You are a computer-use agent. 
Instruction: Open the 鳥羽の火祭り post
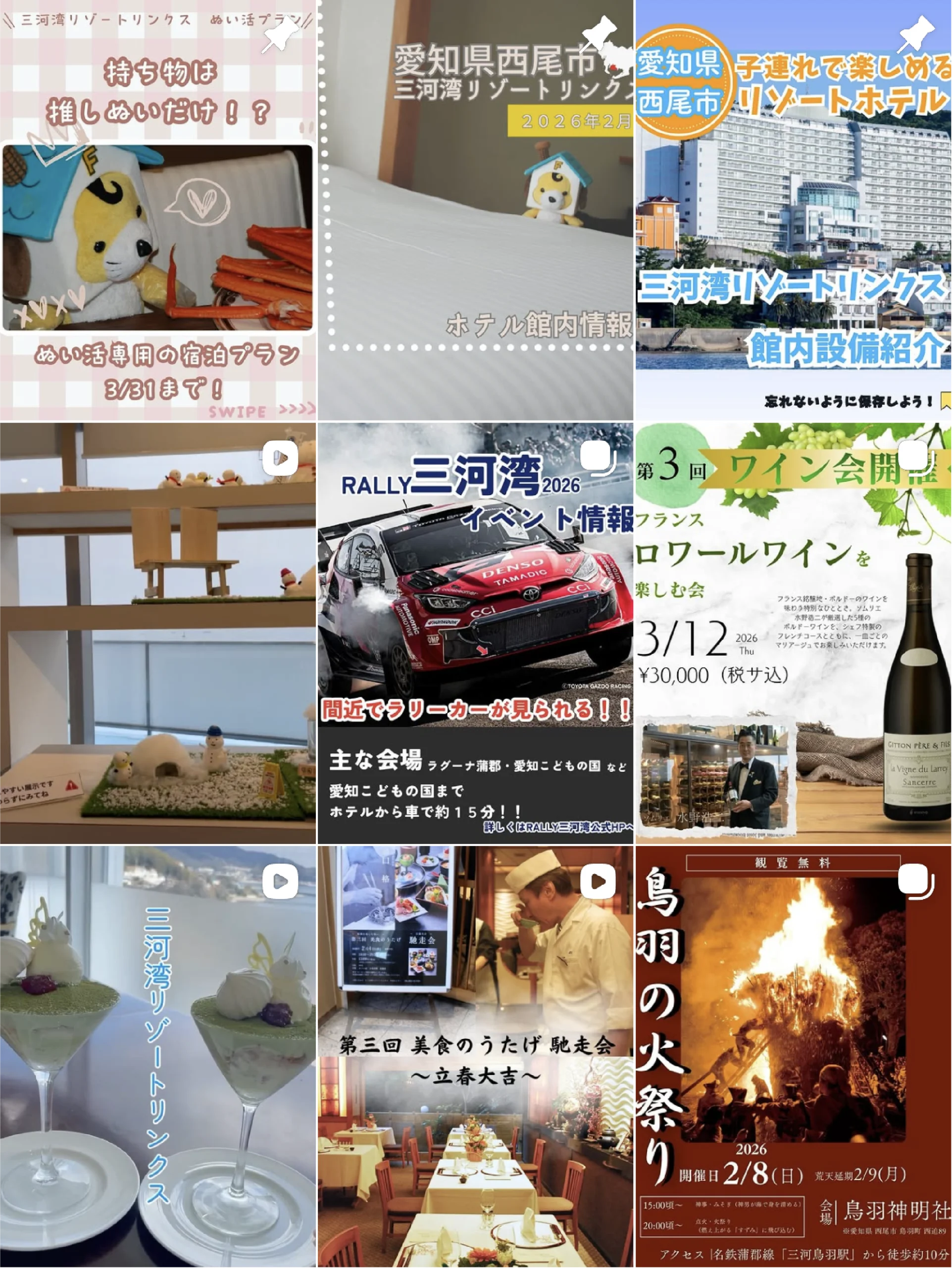pos(793,1056)
